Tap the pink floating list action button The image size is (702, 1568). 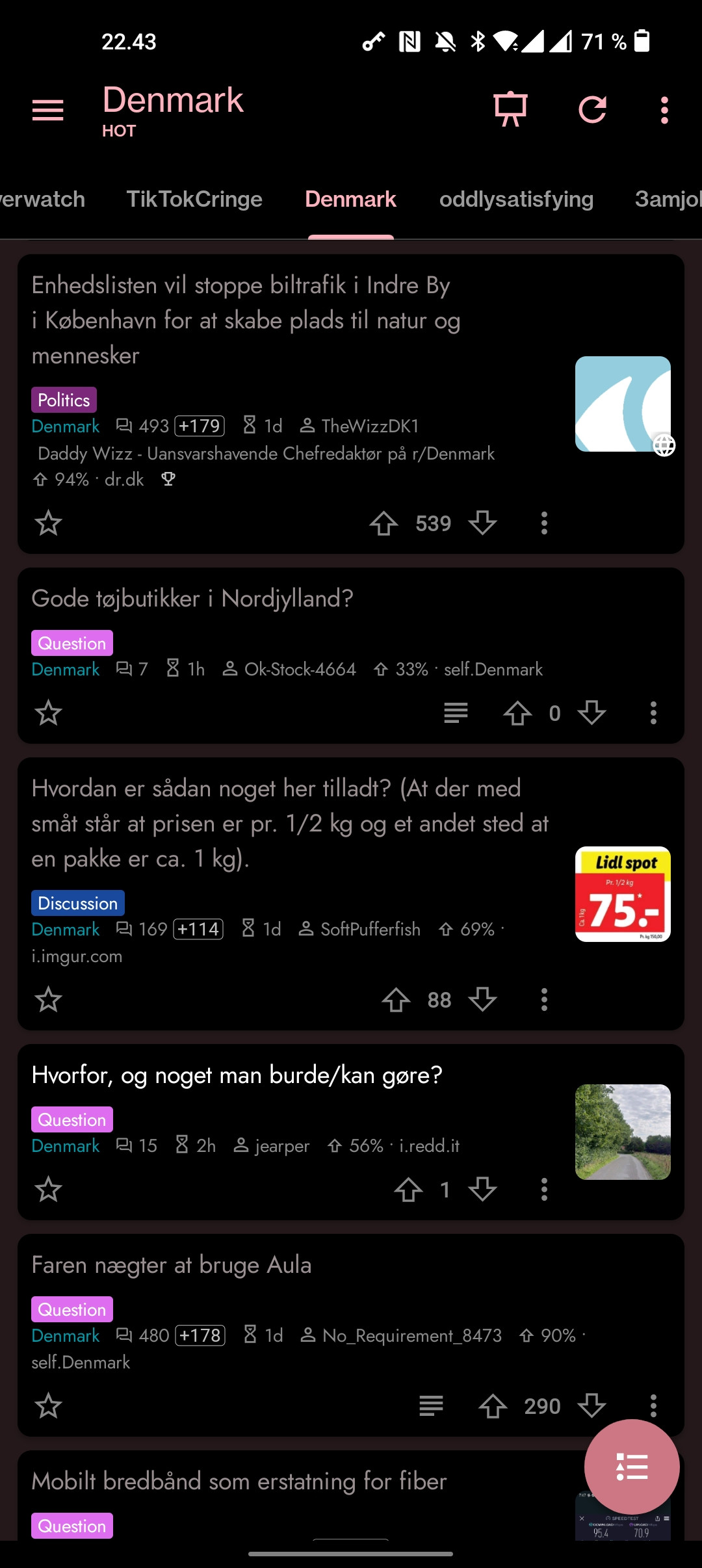point(631,1467)
